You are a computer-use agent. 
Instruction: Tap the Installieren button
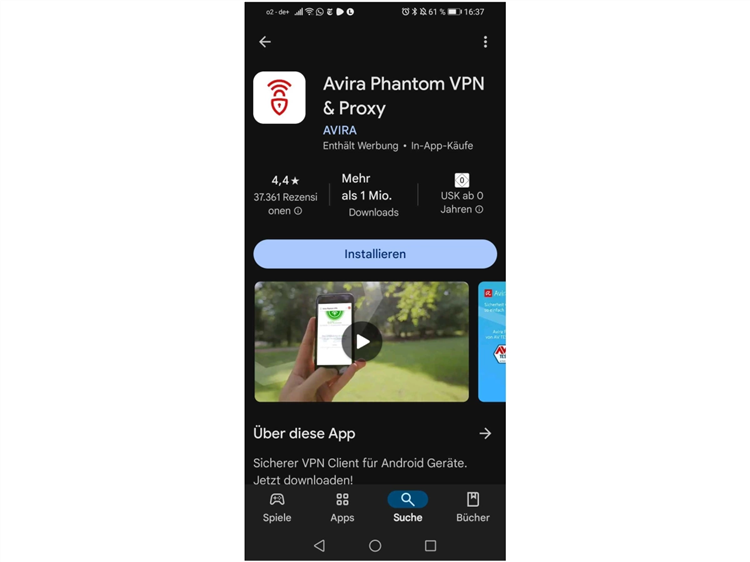point(375,254)
